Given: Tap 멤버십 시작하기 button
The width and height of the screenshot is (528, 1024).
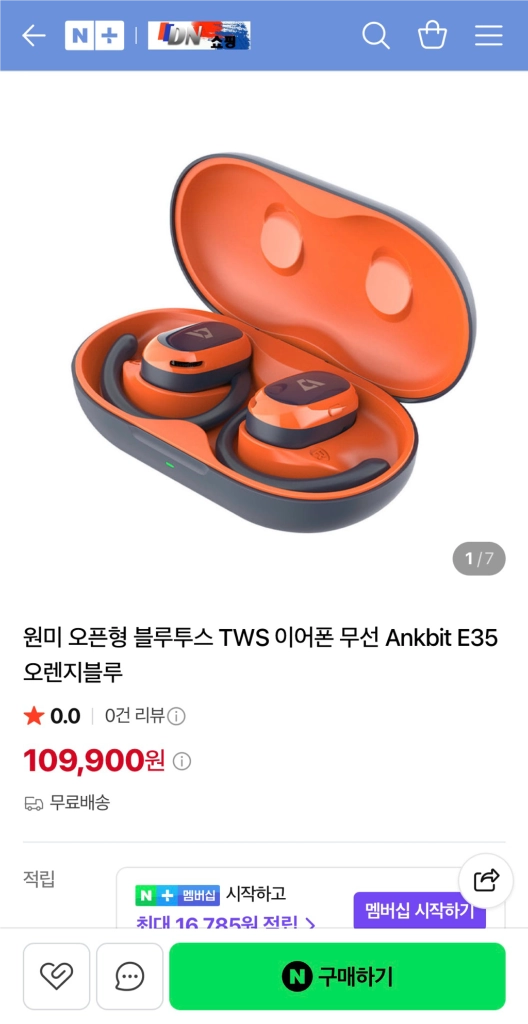Looking at the screenshot, I should (x=420, y=911).
